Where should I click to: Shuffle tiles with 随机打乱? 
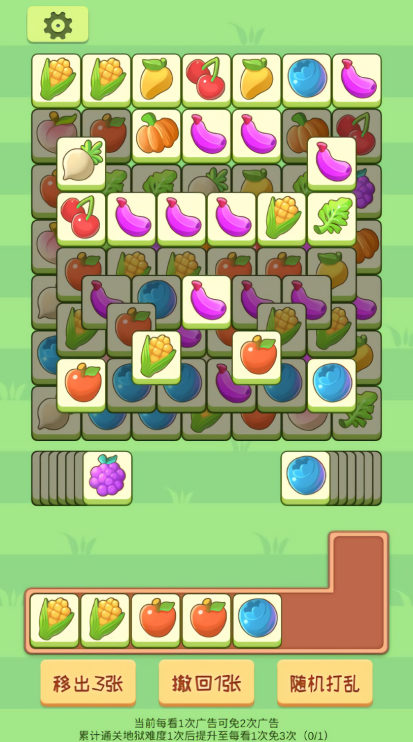click(325, 683)
